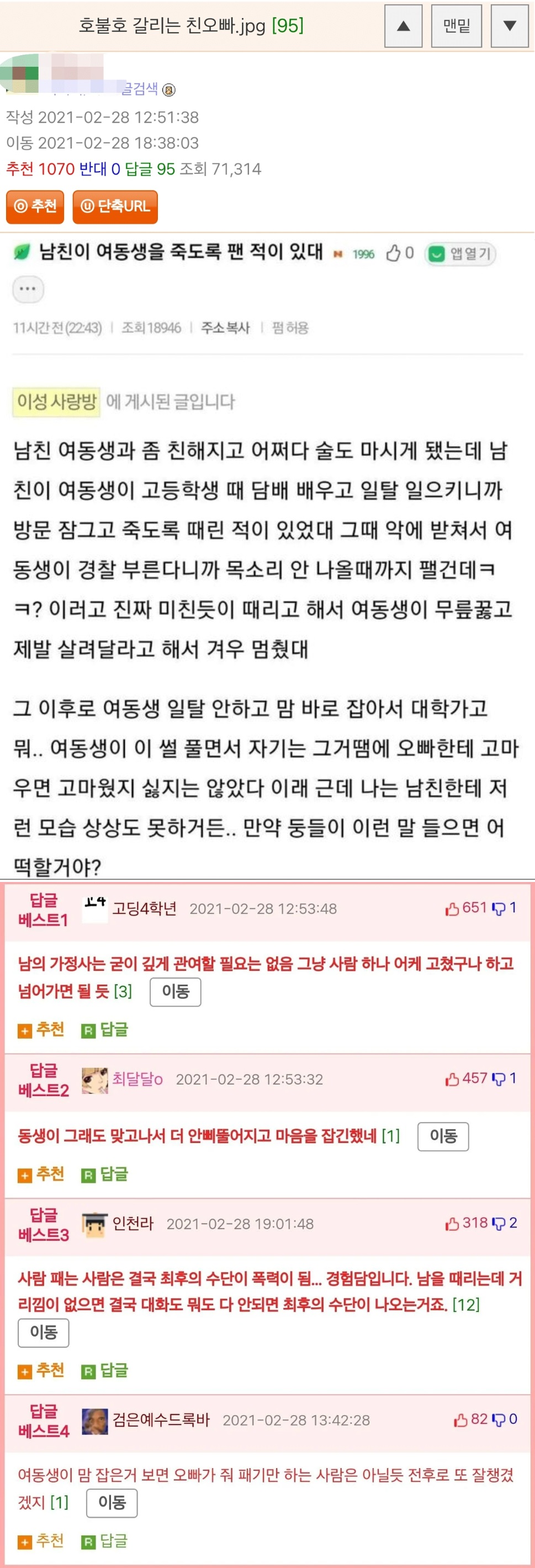This screenshot has width=535, height=1568.
Task: Tap the 맨밑 button
Action: coord(457,26)
